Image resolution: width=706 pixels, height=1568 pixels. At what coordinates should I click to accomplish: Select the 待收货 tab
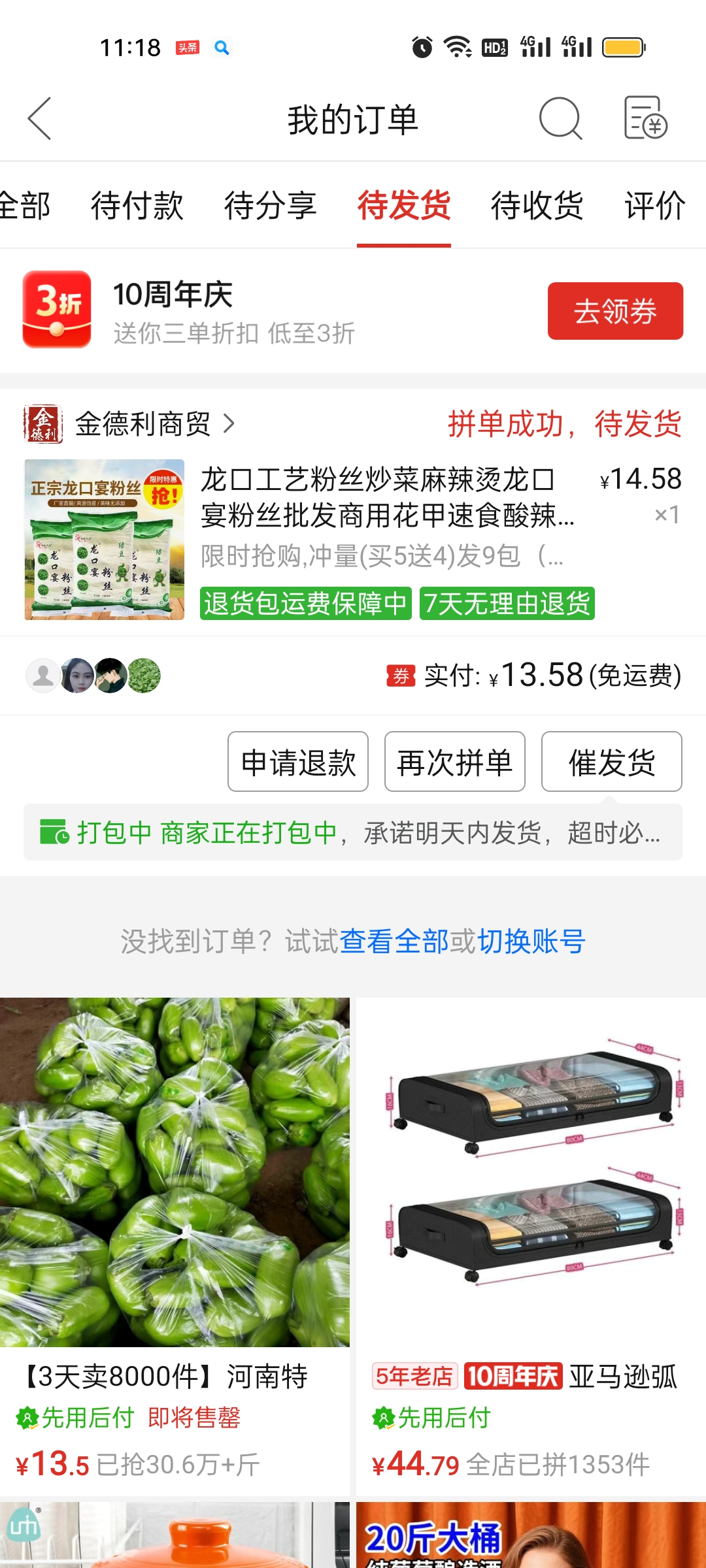[x=537, y=206]
